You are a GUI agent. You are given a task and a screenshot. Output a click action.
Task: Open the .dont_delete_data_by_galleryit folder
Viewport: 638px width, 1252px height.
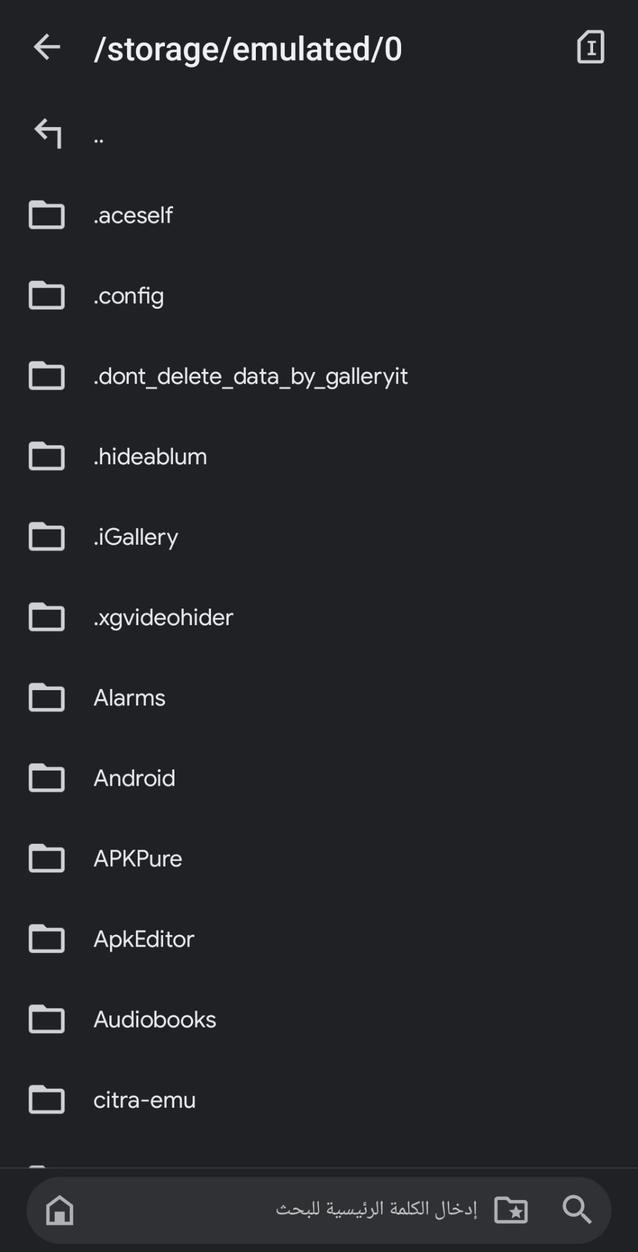[250, 376]
